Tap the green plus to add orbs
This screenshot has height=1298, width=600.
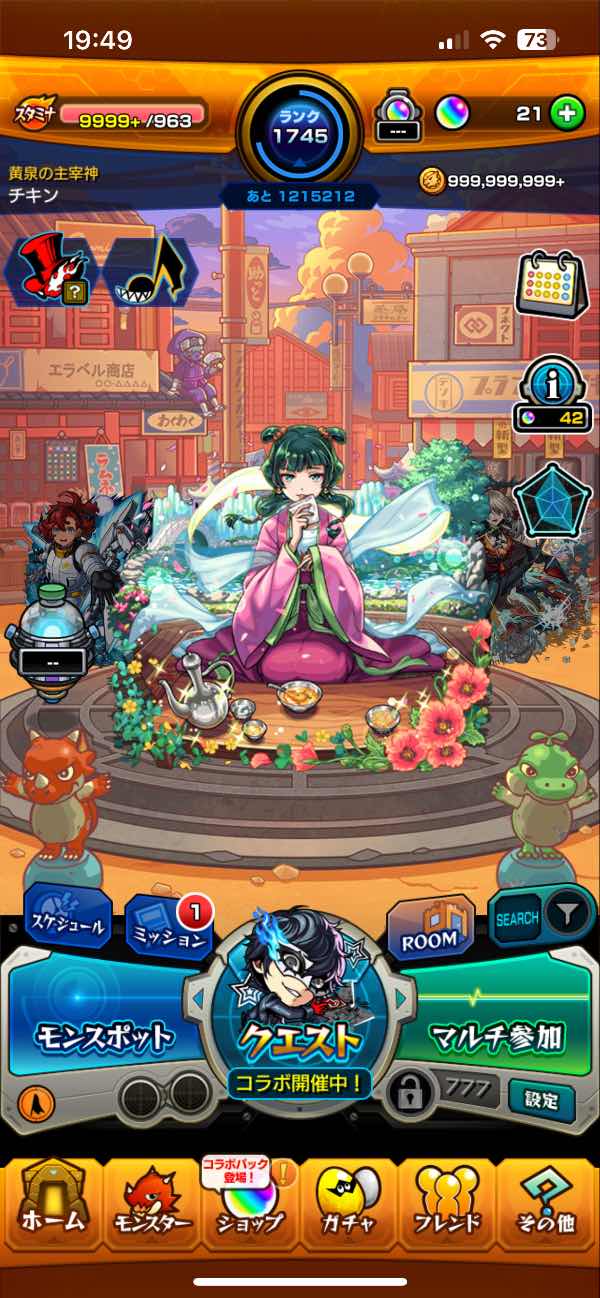click(x=567, y=114)
